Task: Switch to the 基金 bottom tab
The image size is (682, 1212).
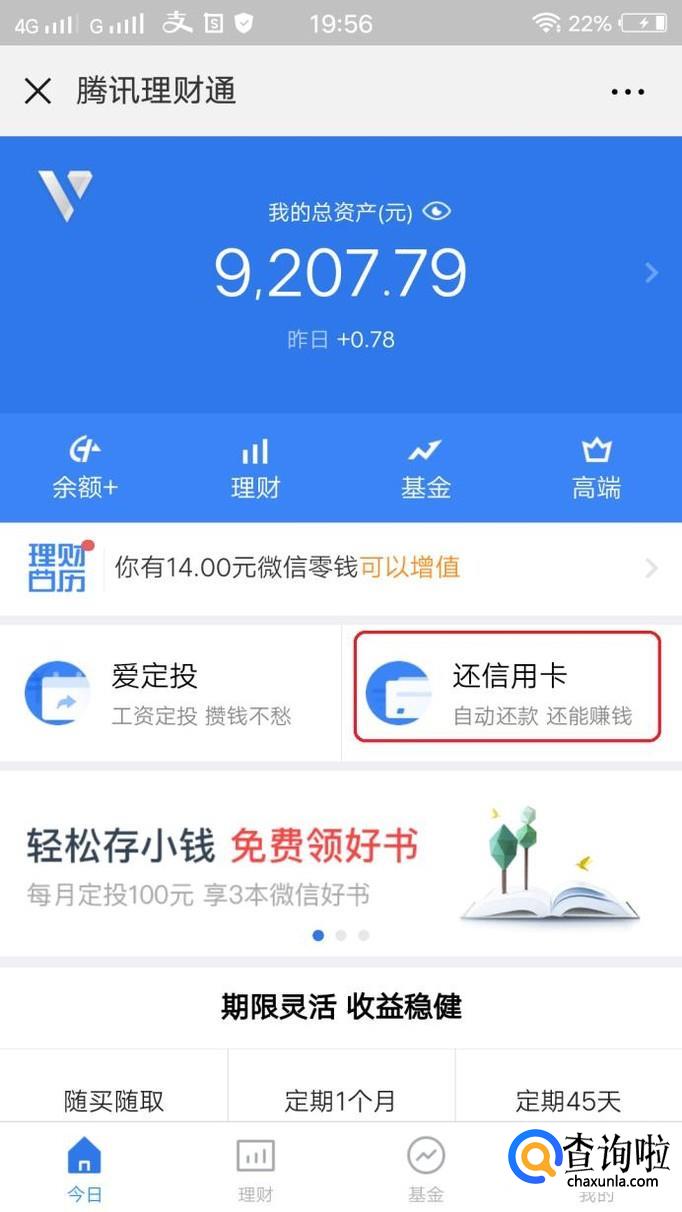Action: click(x=426, y=1170)
